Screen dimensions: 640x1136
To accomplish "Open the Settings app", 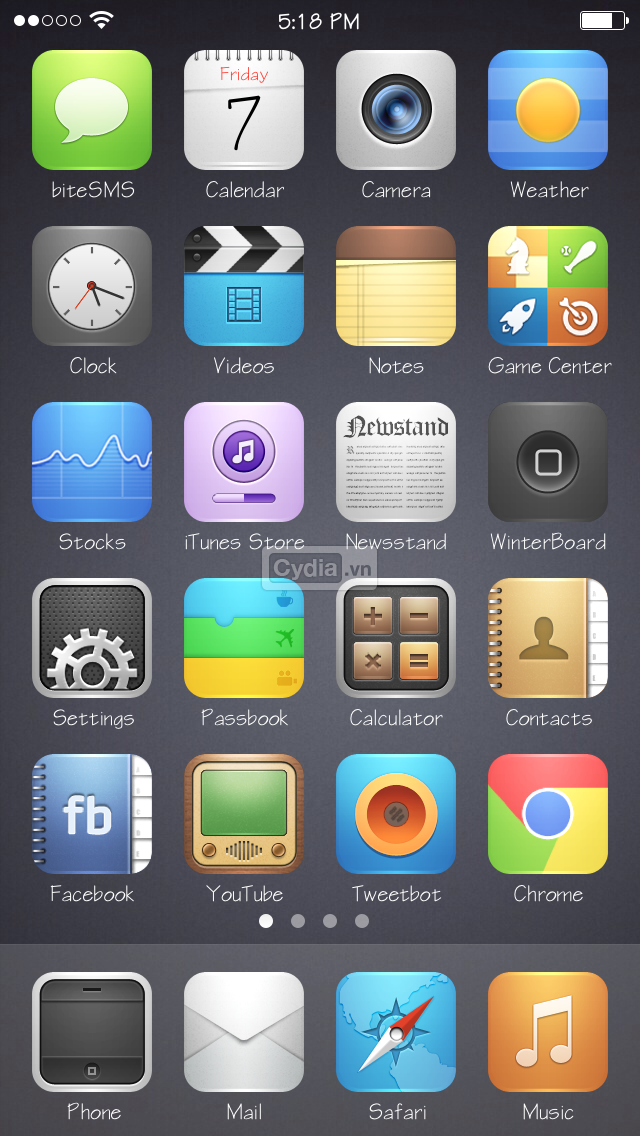I will coord(92,638).
